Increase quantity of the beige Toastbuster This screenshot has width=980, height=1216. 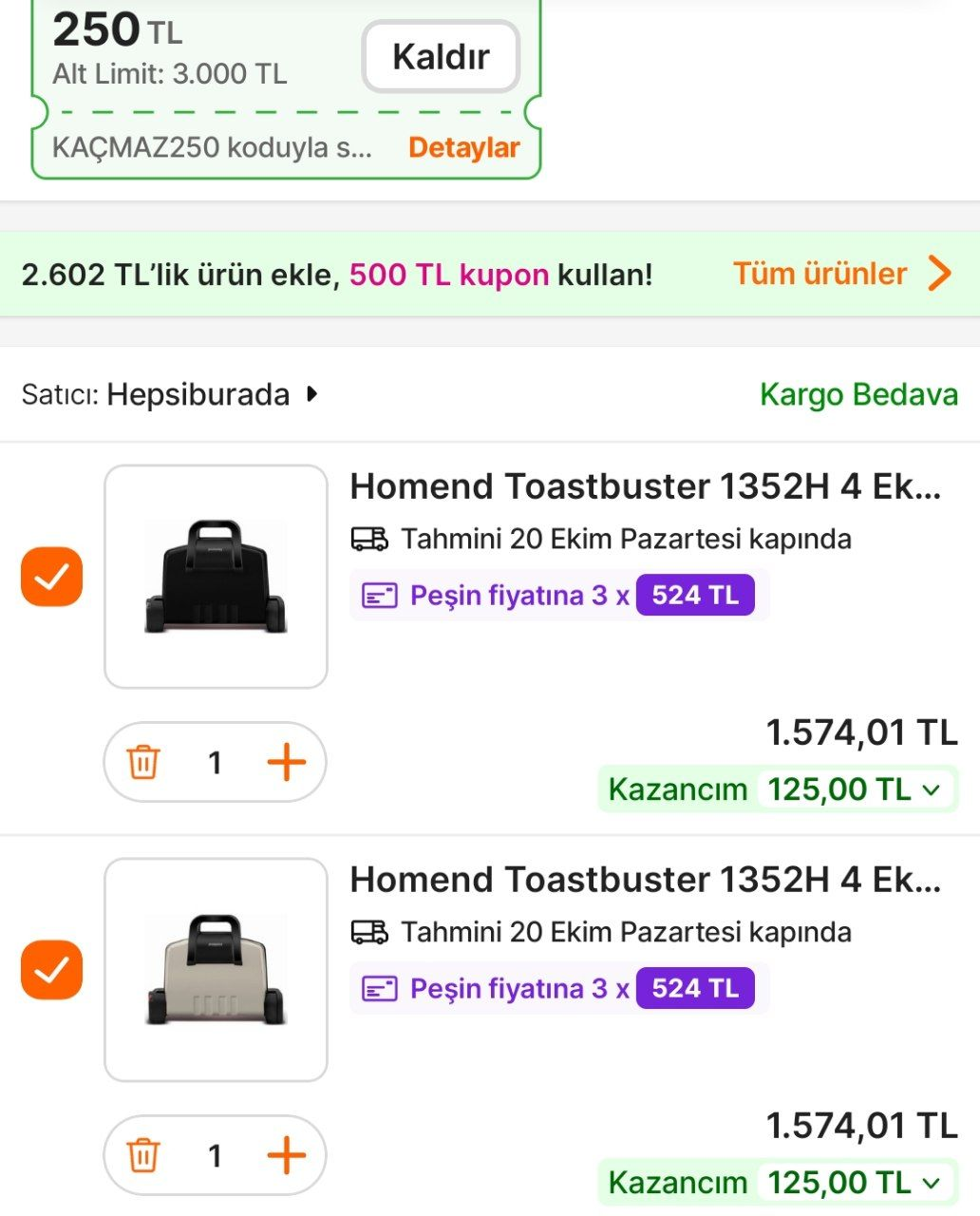click(x=286, y=1155)
